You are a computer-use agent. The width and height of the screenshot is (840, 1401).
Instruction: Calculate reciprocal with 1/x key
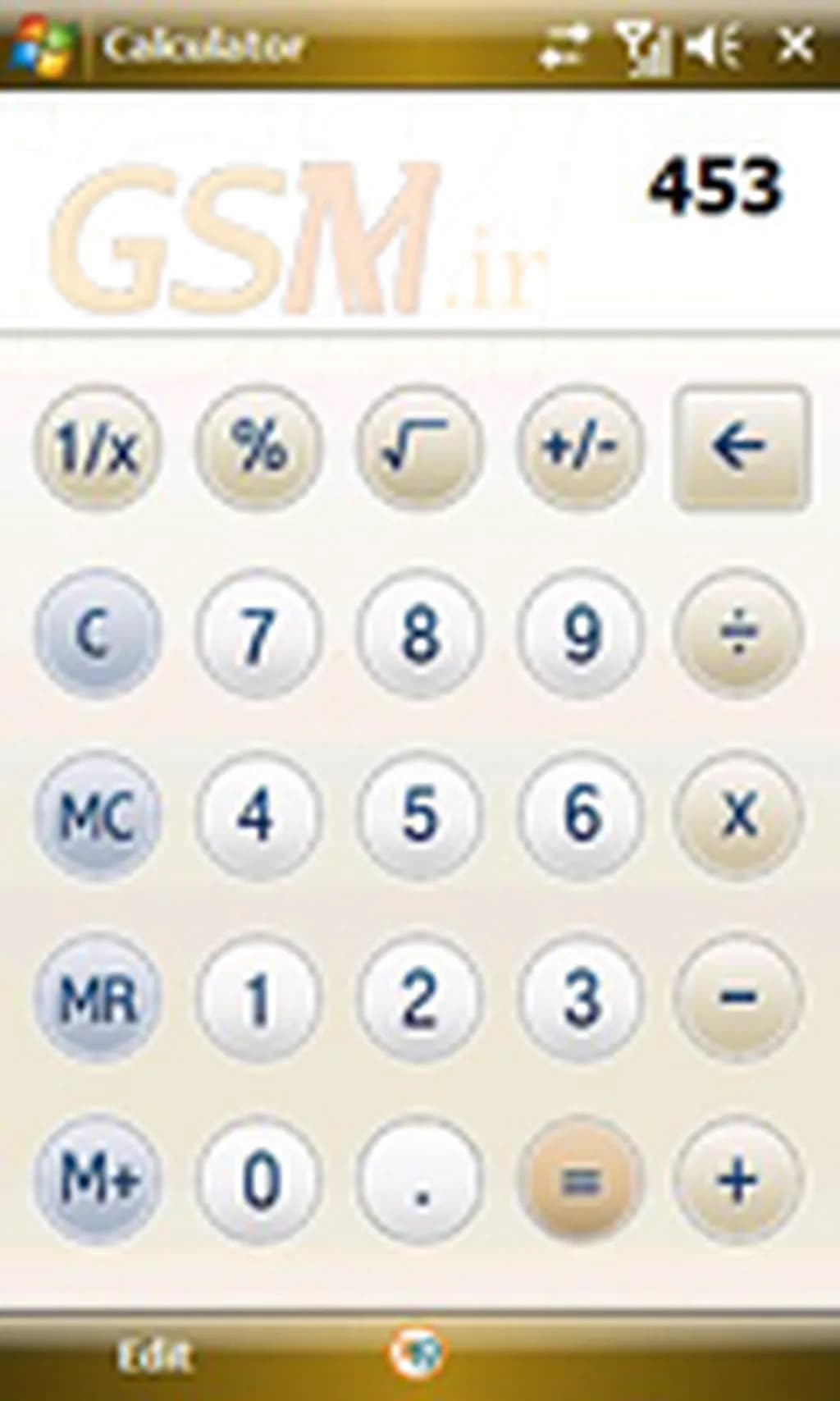point(97,449)
